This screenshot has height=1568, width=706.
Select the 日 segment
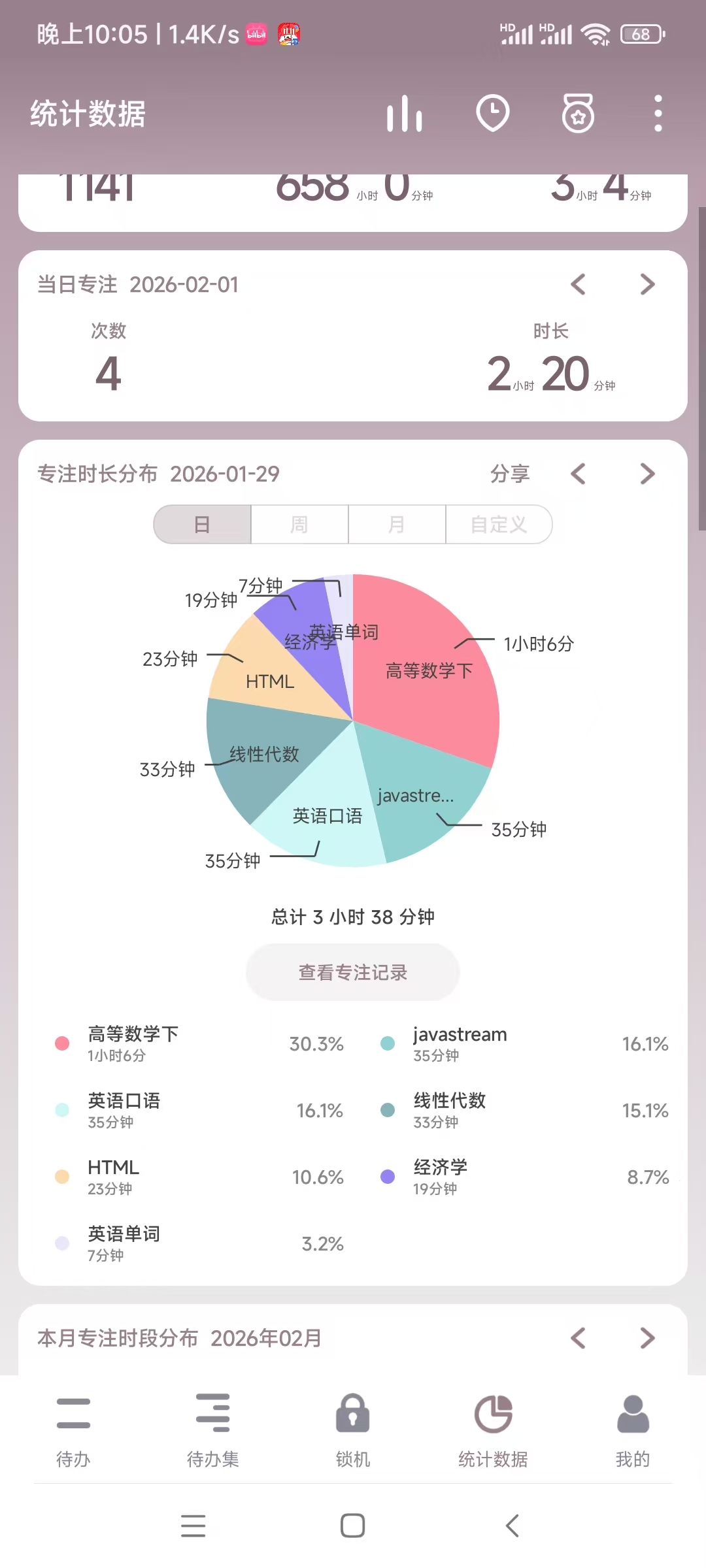[x=203, y=524]
